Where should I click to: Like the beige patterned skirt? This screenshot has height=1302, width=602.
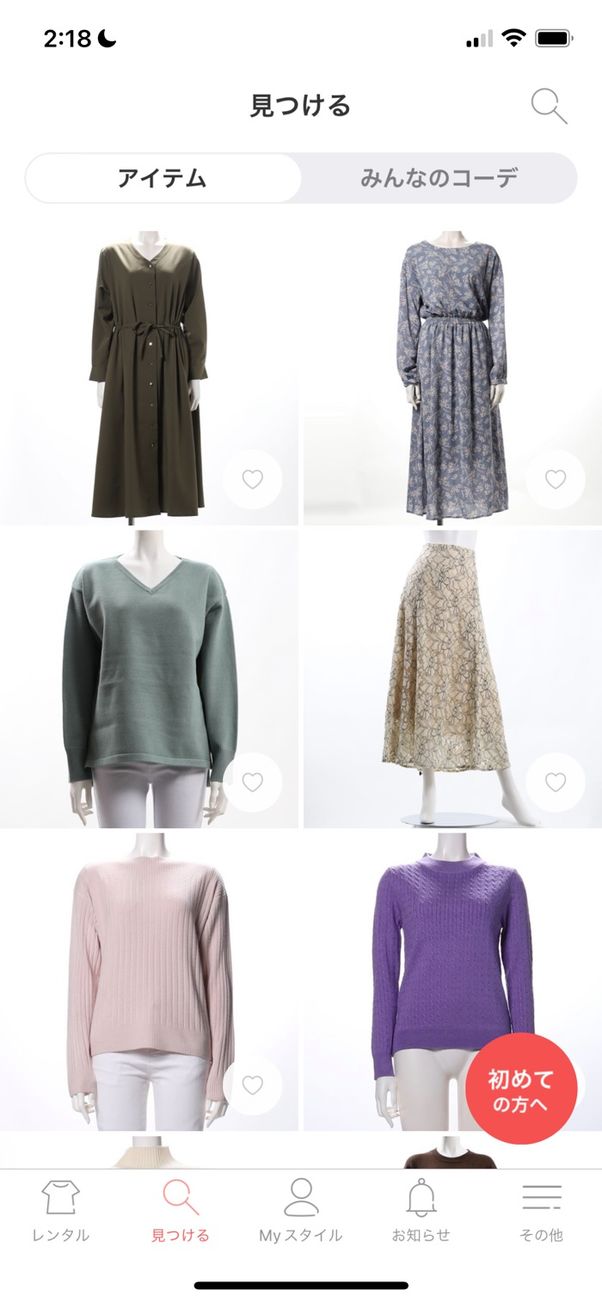click(x=555, y=782)
